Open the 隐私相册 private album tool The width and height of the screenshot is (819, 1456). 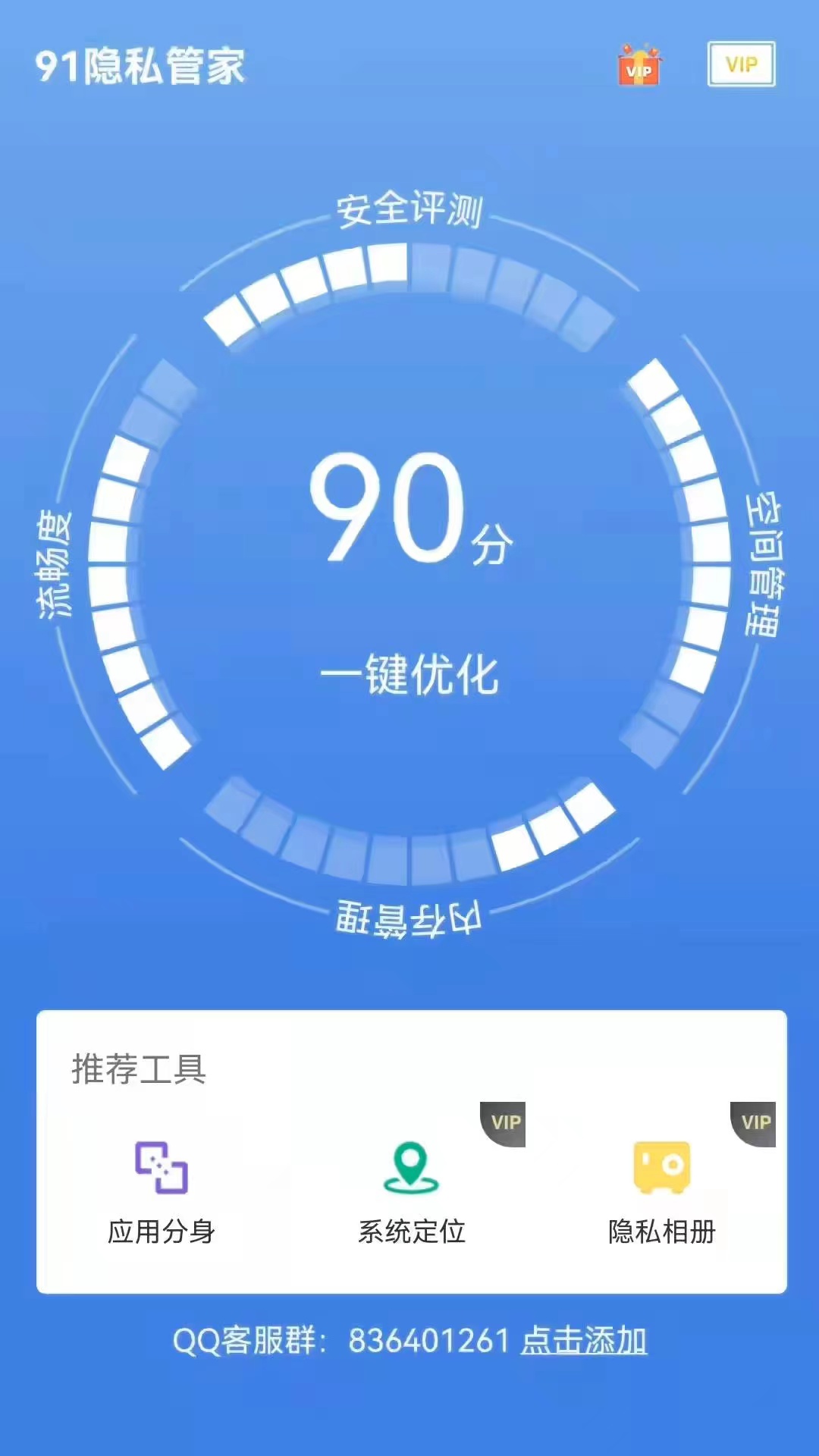point(661,1192)
